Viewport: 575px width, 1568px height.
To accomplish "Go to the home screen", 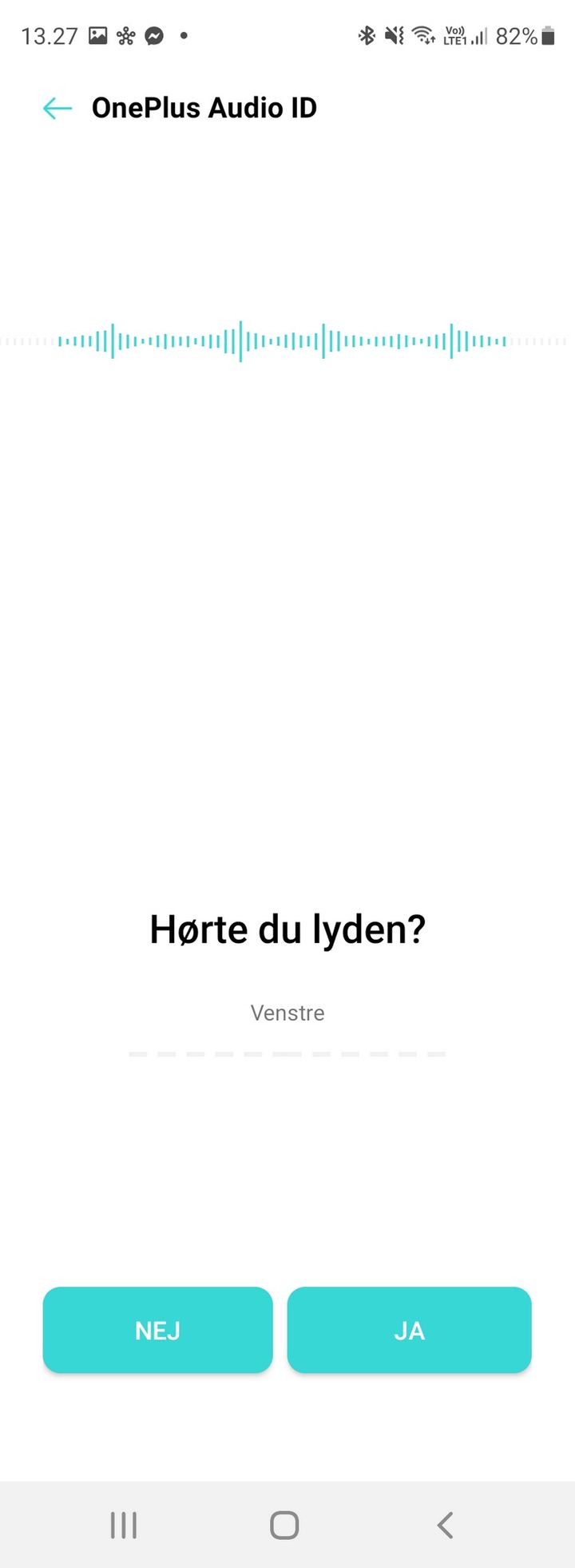I will click(284, 1525).
